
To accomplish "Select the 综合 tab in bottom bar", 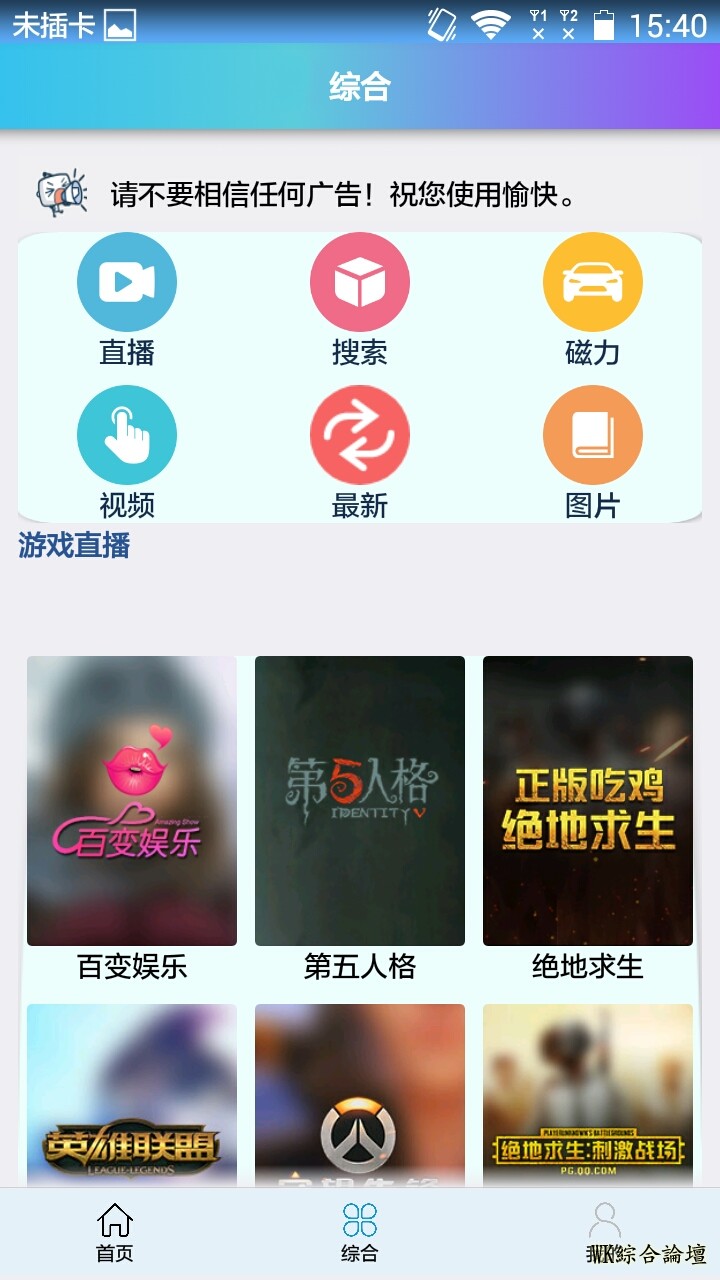I will tap(359, 1233).
